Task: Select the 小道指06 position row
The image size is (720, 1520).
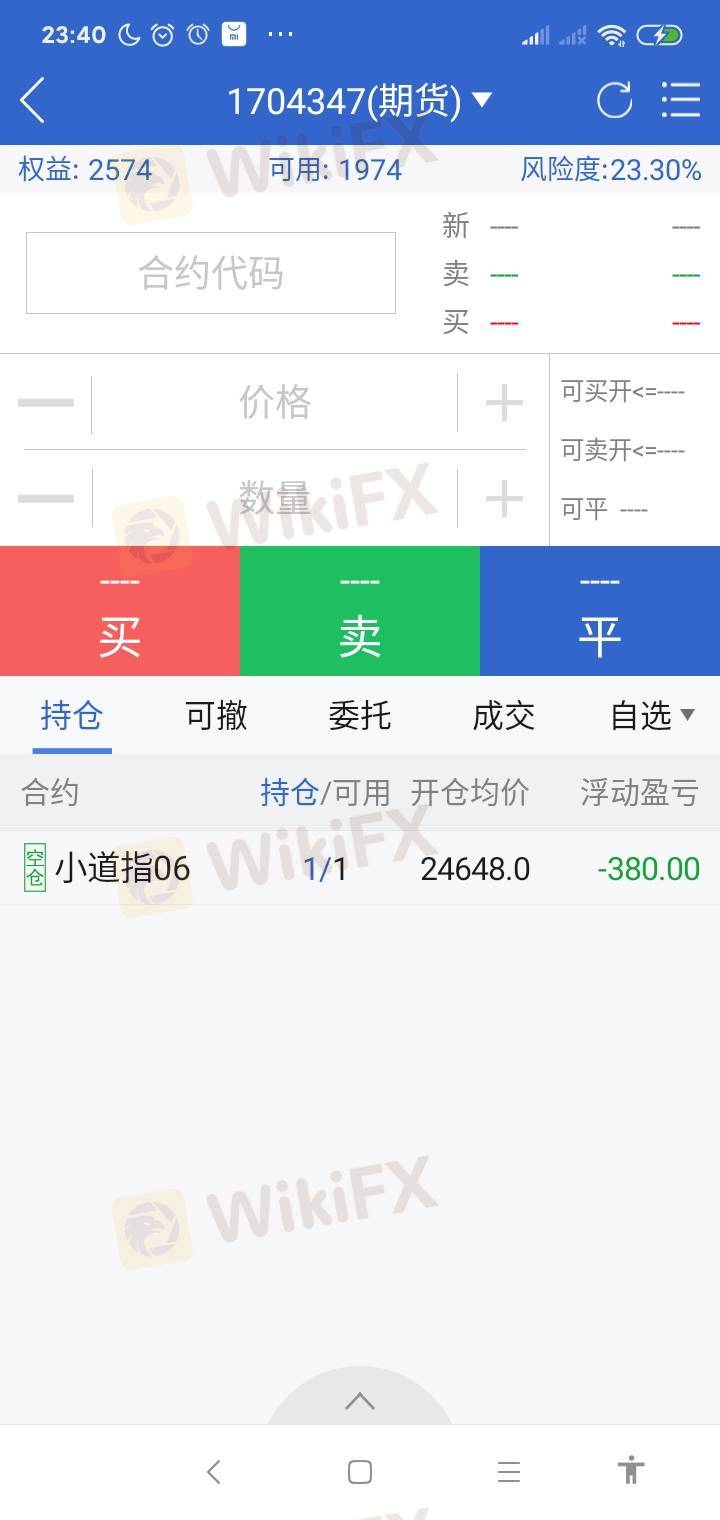Action: [360, 868]
